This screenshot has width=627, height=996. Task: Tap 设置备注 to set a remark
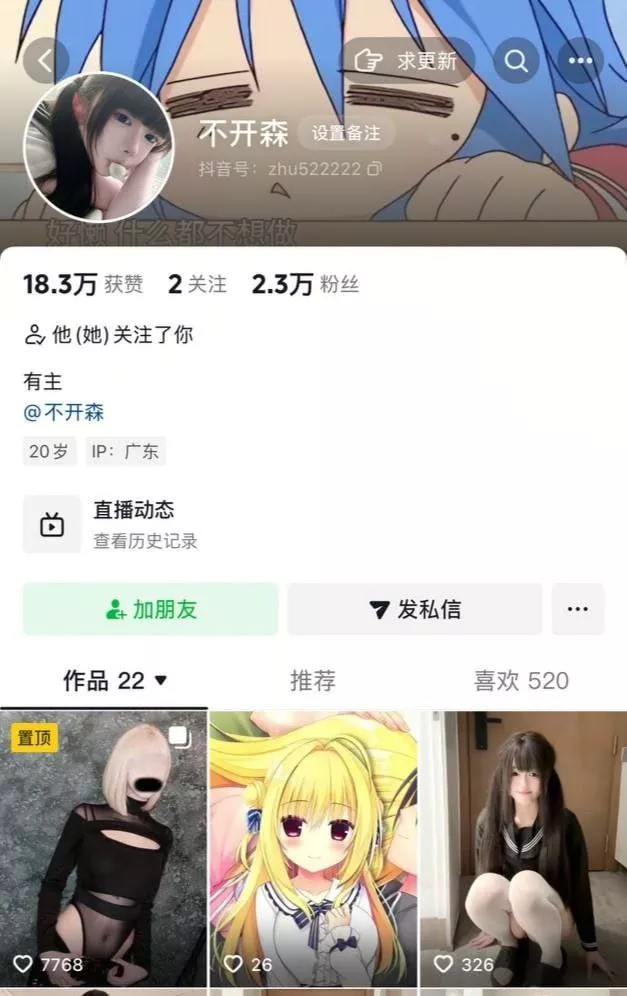click(346, 133)
